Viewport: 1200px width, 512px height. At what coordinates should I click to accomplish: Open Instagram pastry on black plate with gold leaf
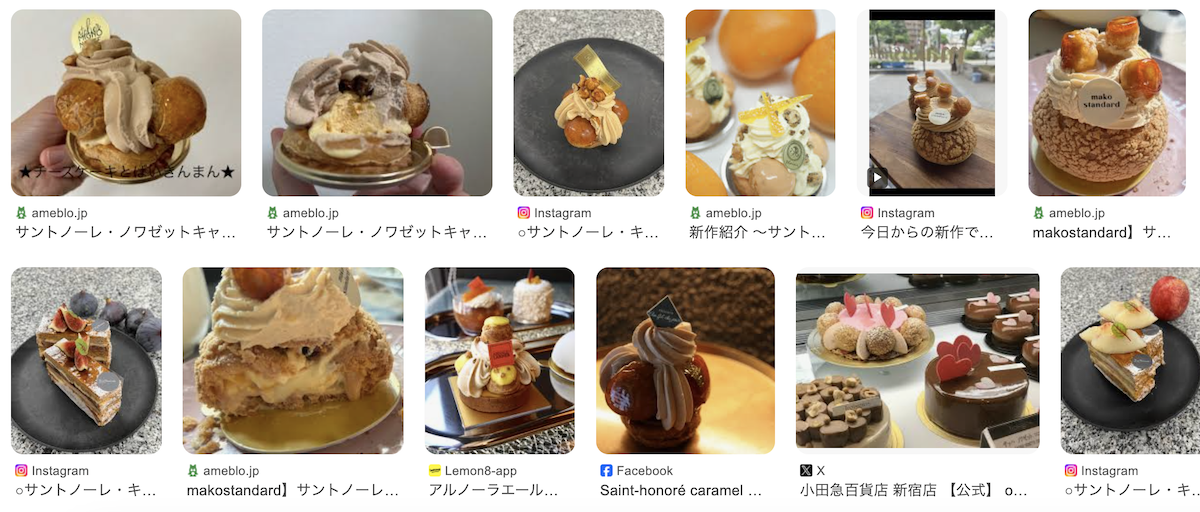click(x=589, y=103)
